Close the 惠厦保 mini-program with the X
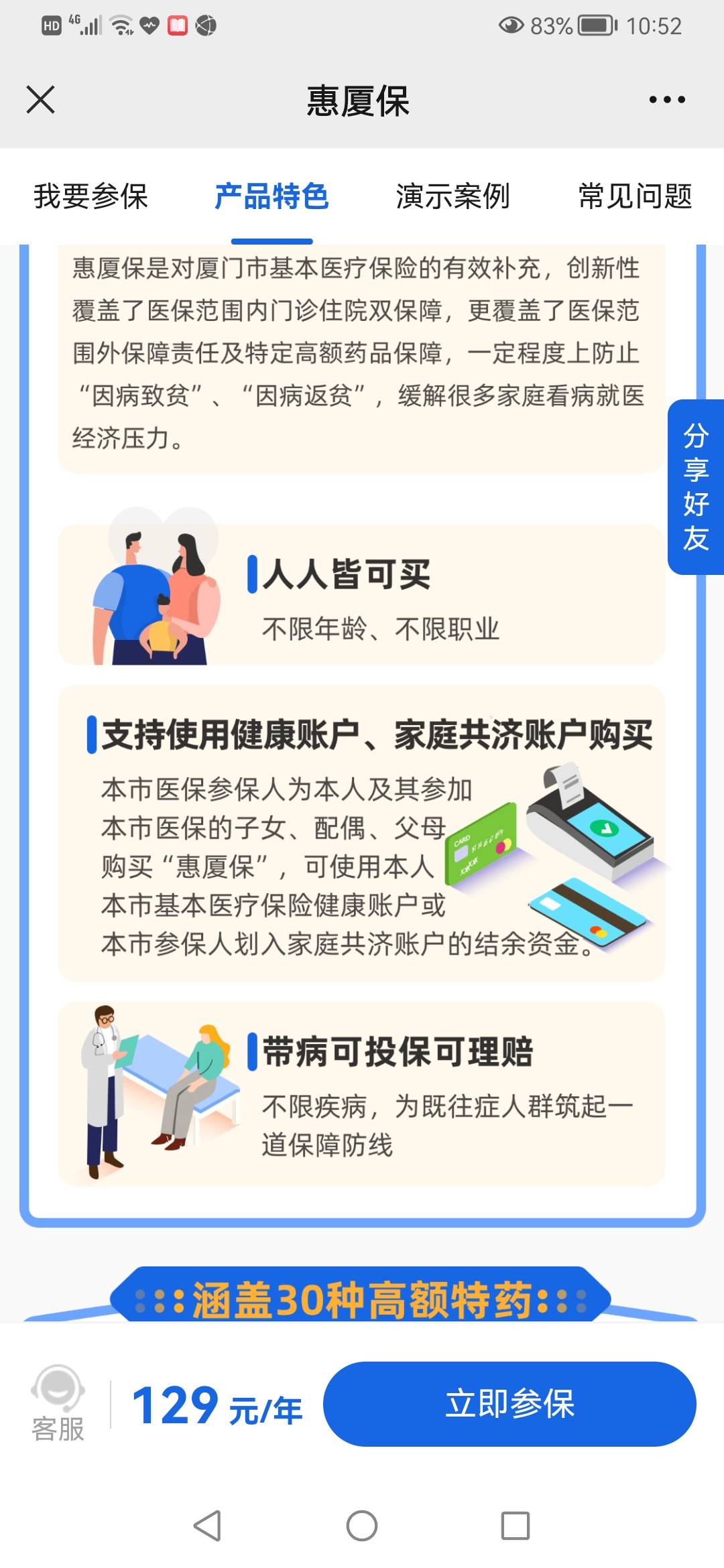724x1568 pixels. click(x=40, y=99)
